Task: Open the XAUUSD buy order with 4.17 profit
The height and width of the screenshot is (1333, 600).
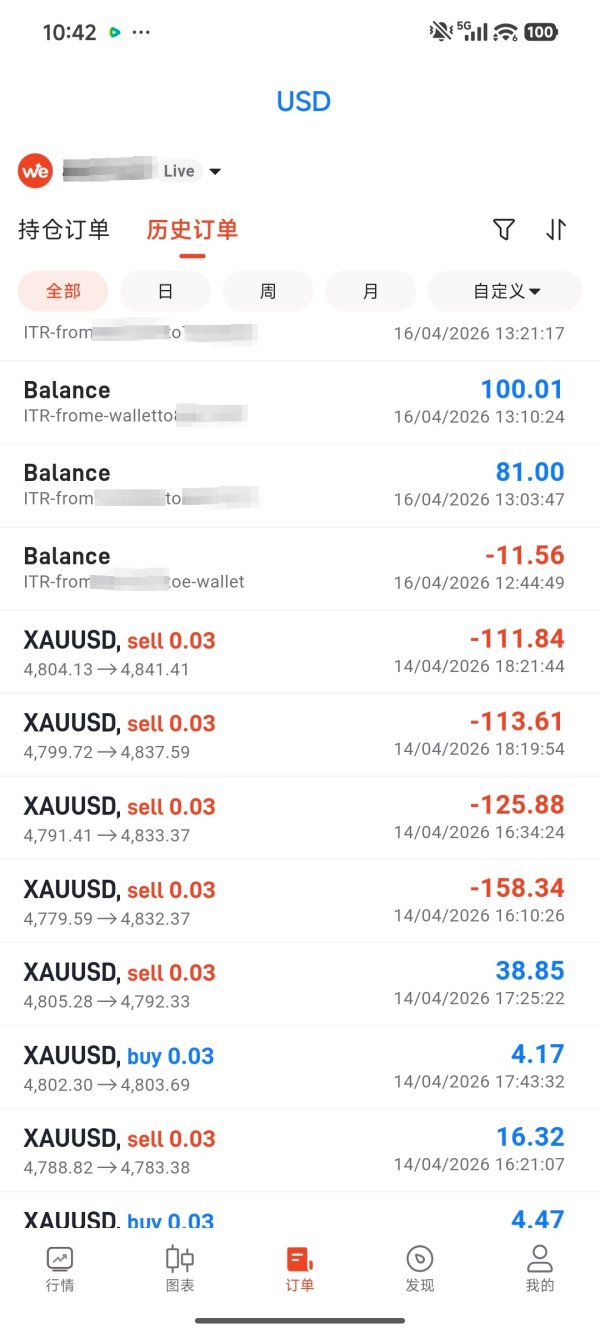Action: [300, 1067]
